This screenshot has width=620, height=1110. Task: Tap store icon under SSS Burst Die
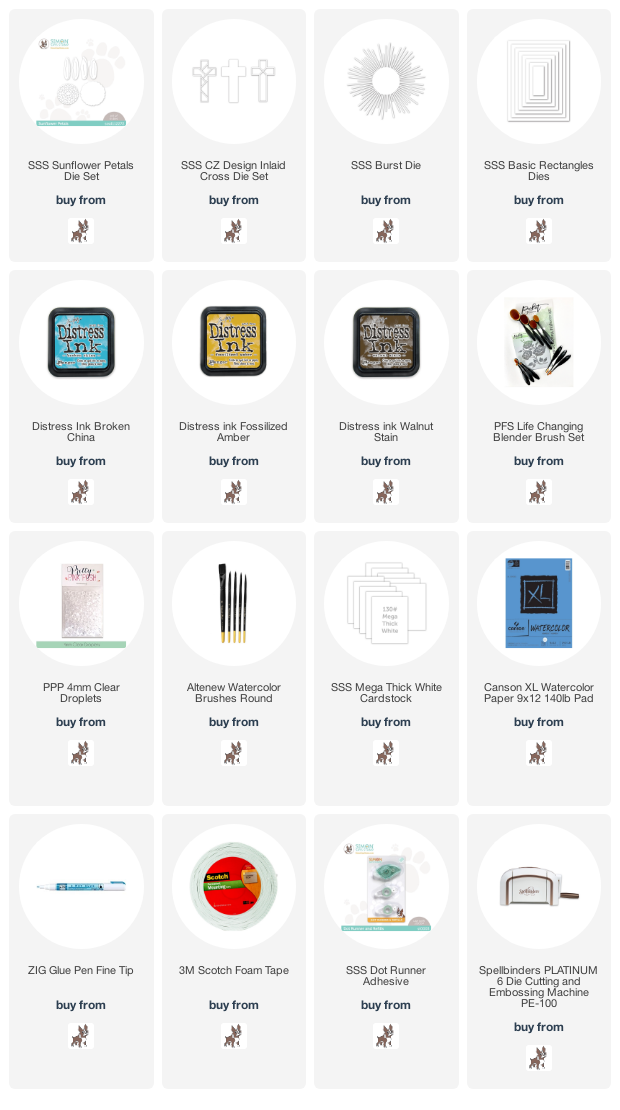(386, 231)
